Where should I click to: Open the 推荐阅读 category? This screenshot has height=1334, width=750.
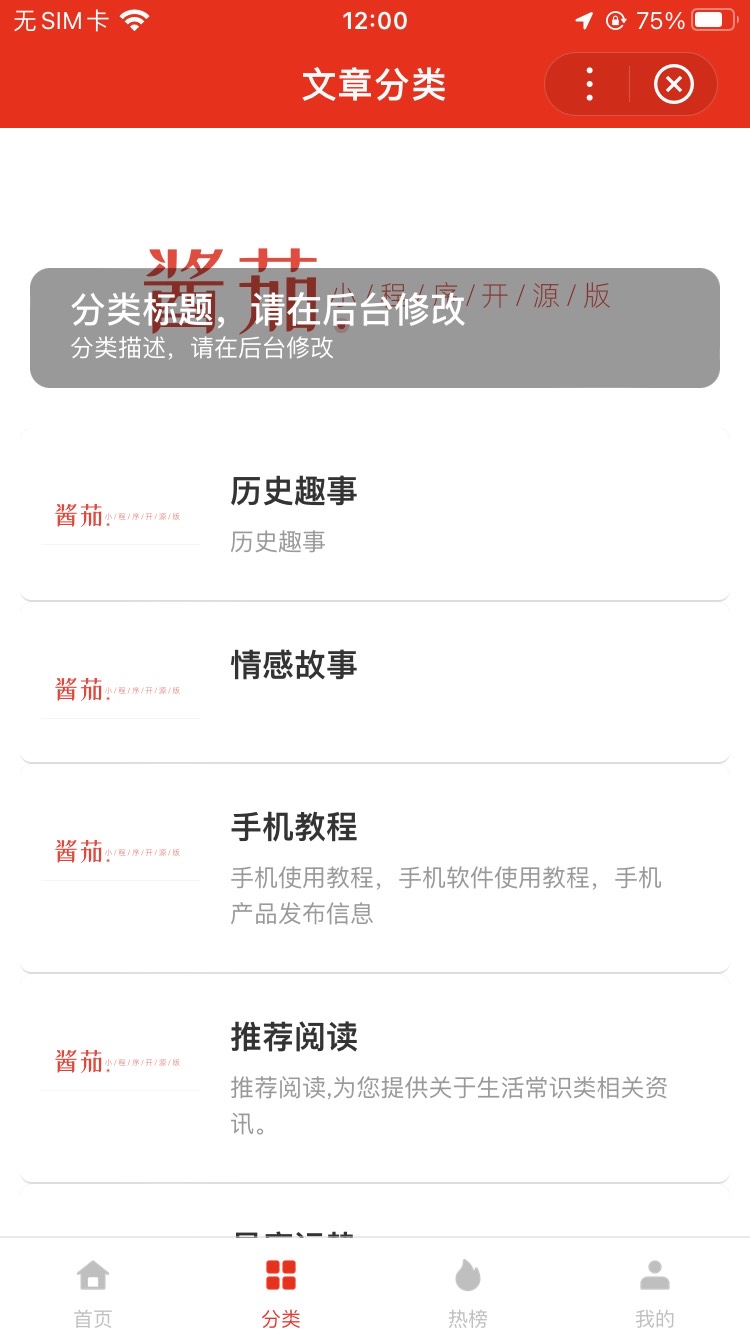click(x=375, y=1080)
